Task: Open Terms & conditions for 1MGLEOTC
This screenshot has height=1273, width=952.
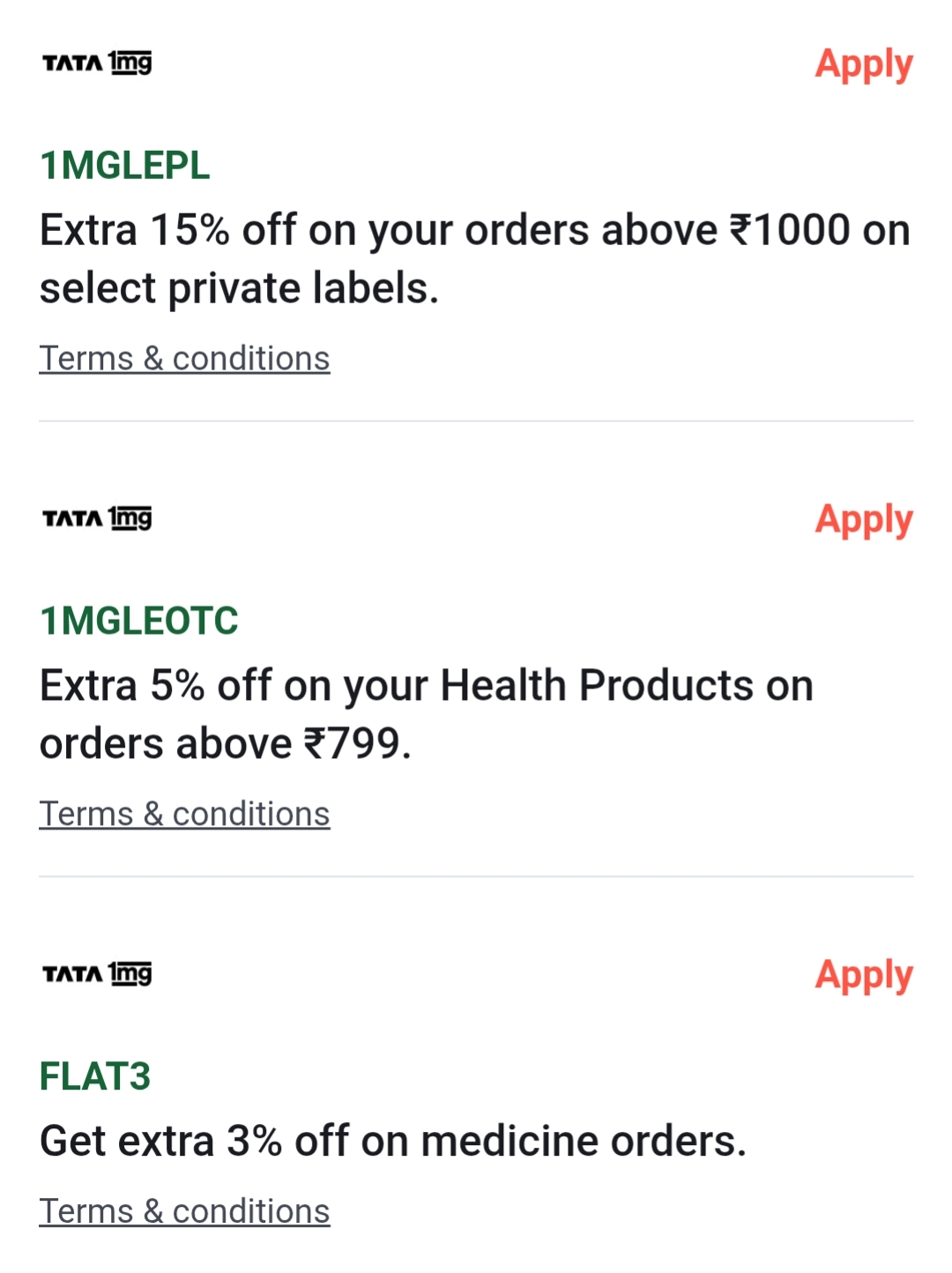Action: 184,813
